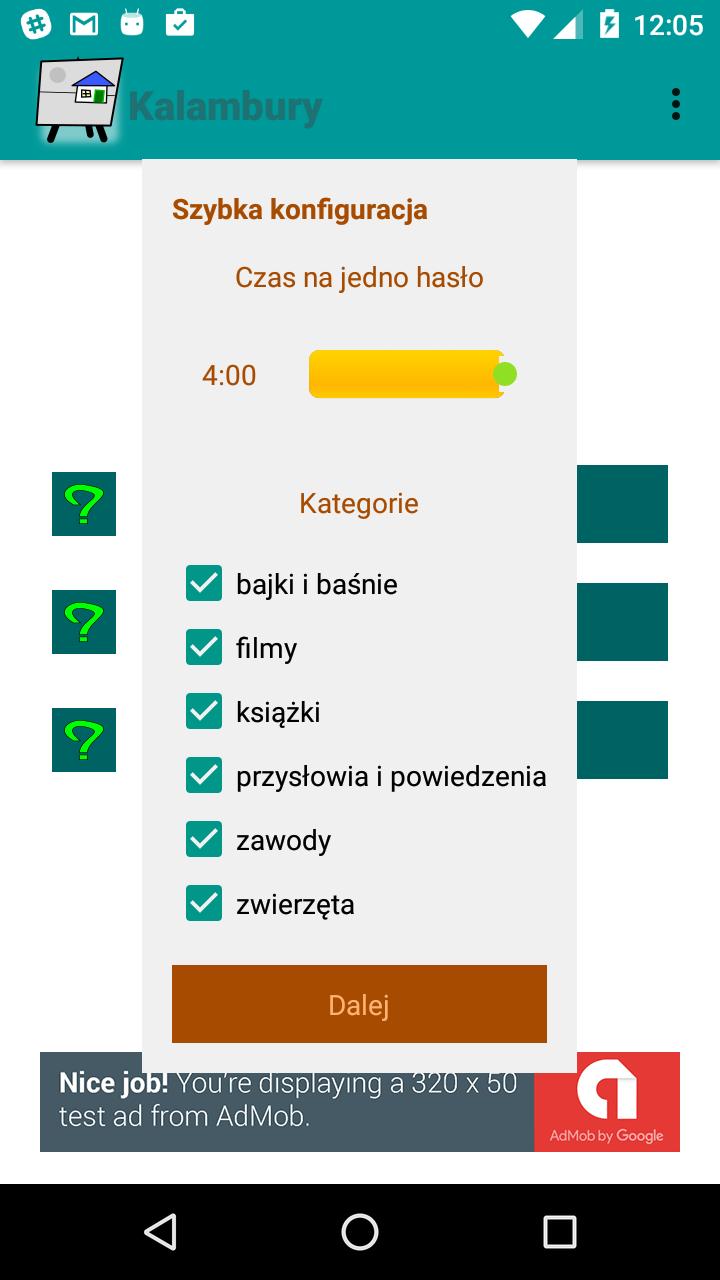Disable przysłowia i powiedzenia category
This screenshot has height=1280, width=720.
204,775
